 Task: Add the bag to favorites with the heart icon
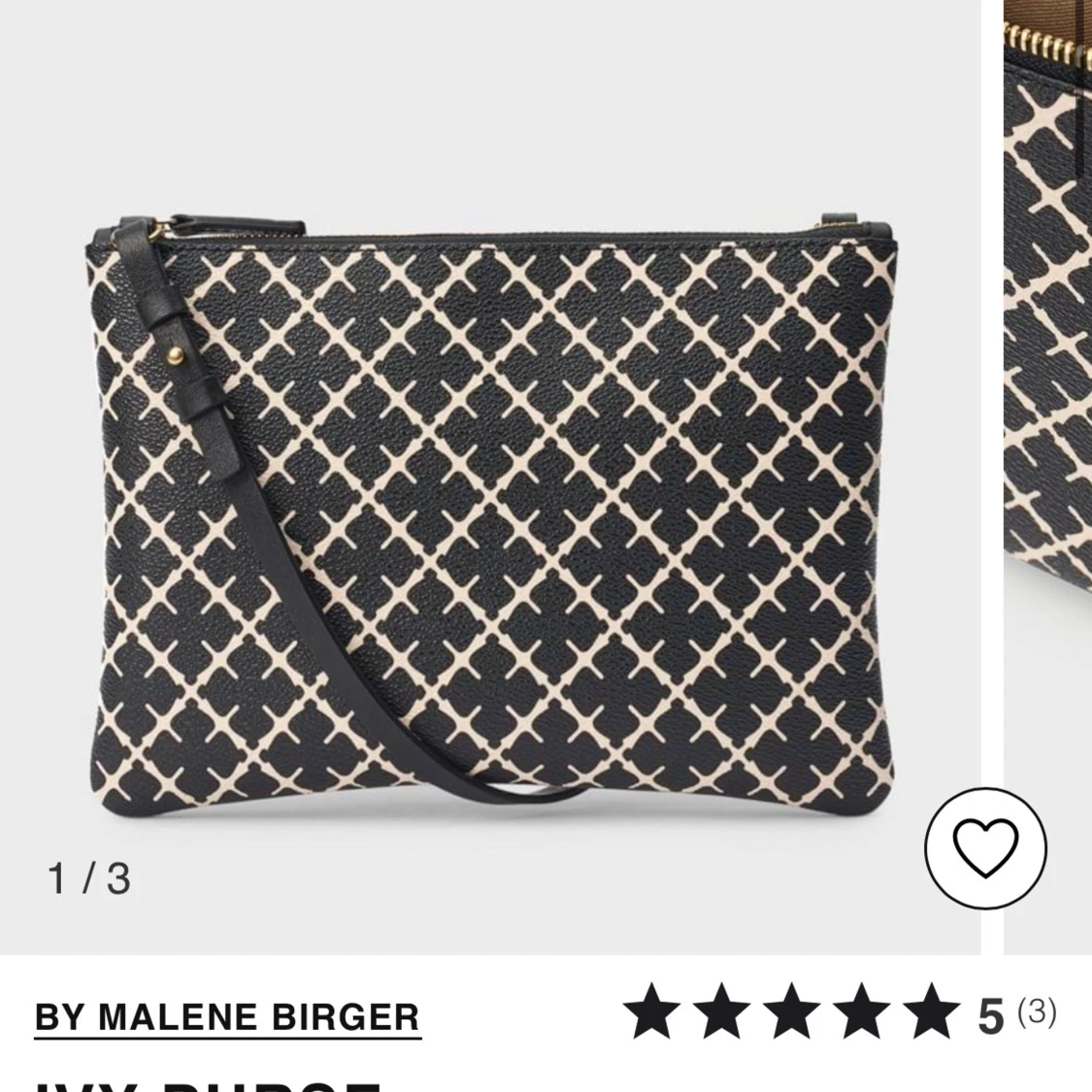985,848
